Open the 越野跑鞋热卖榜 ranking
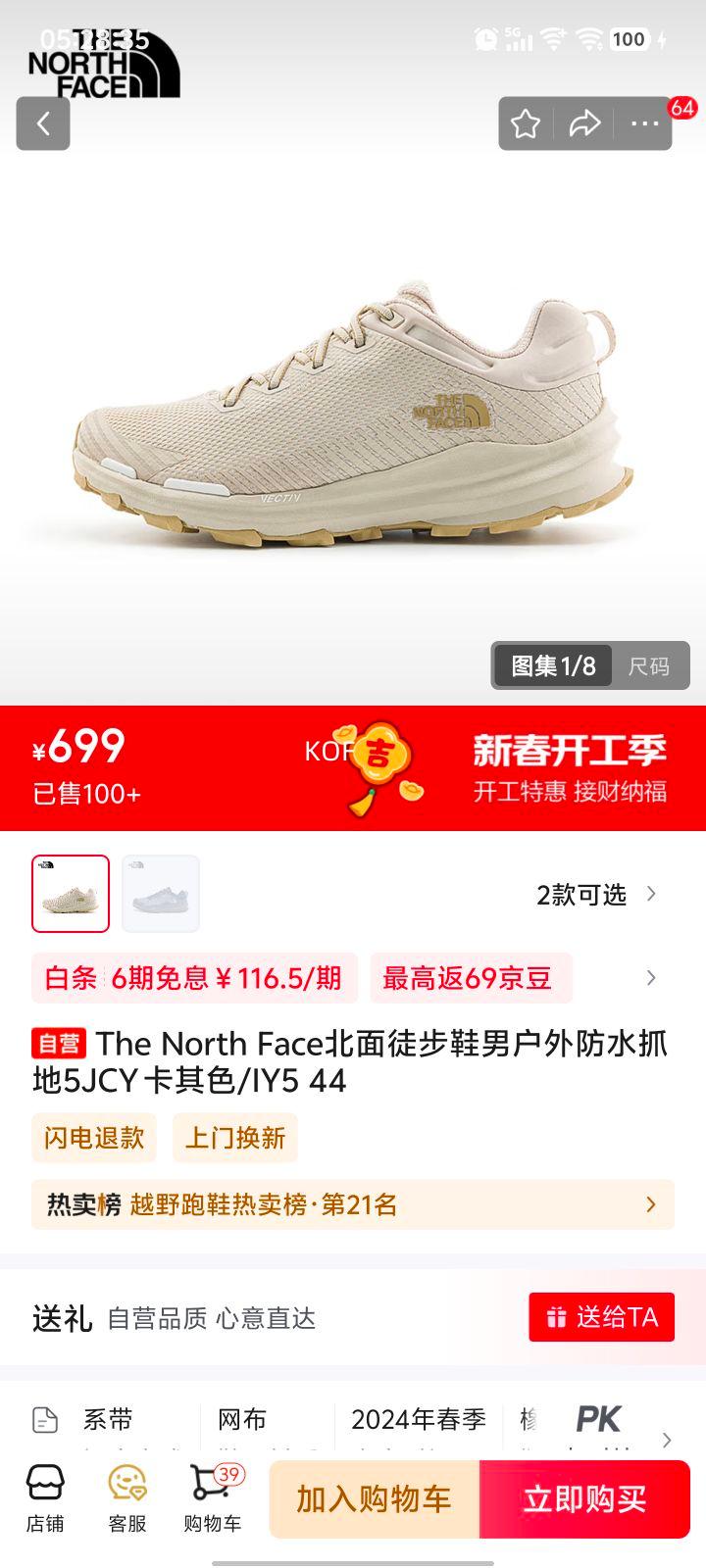 pos(353,1204)
